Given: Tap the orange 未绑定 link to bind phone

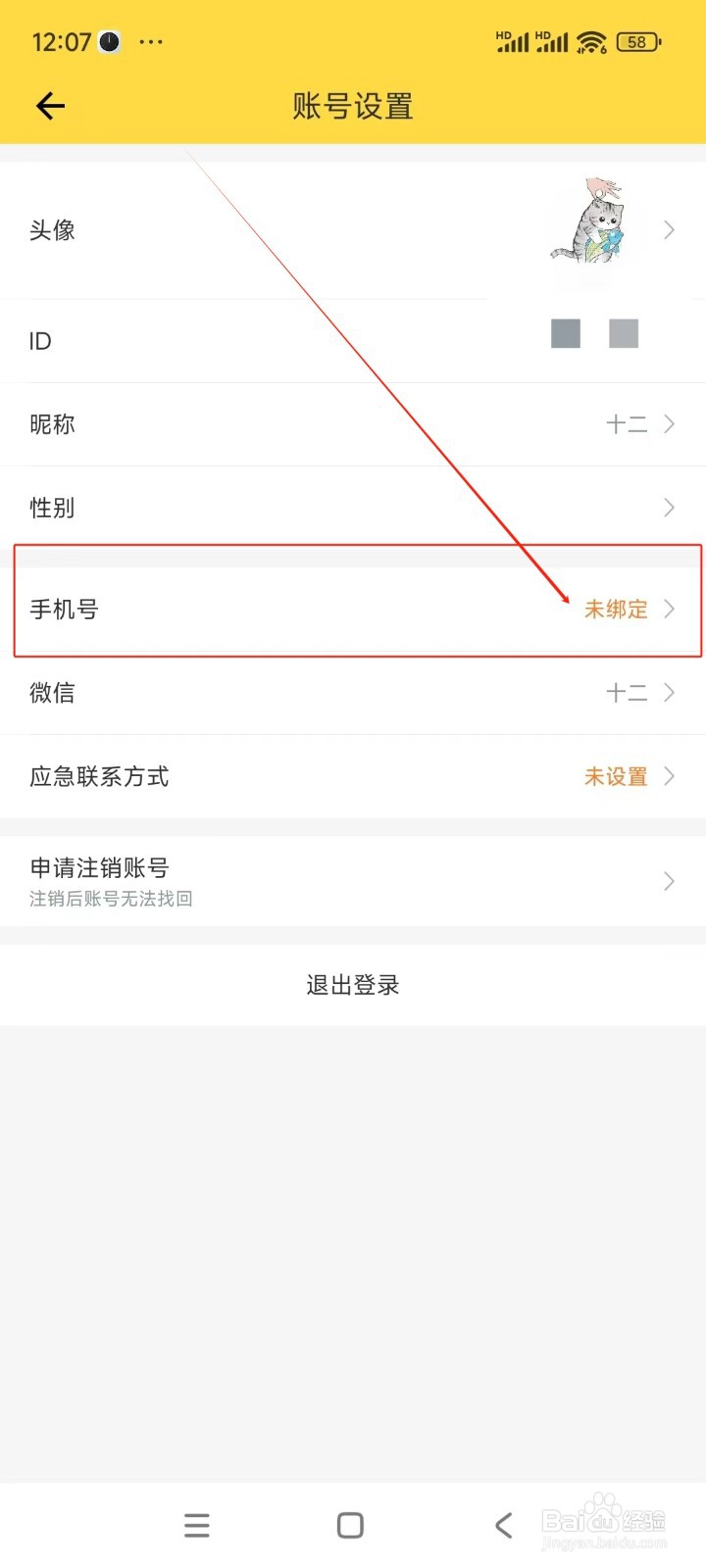Looking at the screenshot, I should pos(616,609).
